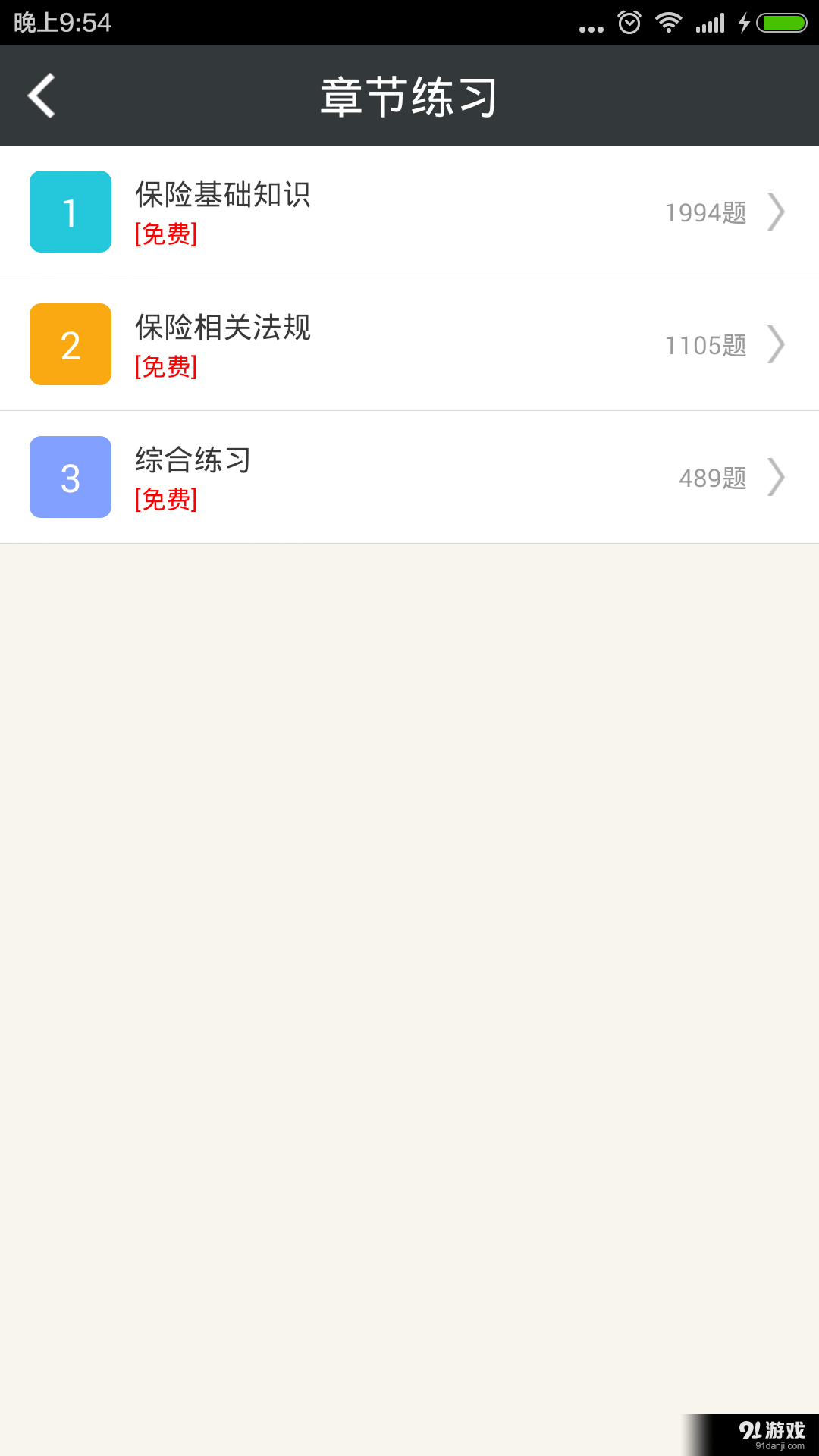Open 综合练习 using the right chevron
819x1456 pixels.
pyautogui.click(x=777, y=477)
